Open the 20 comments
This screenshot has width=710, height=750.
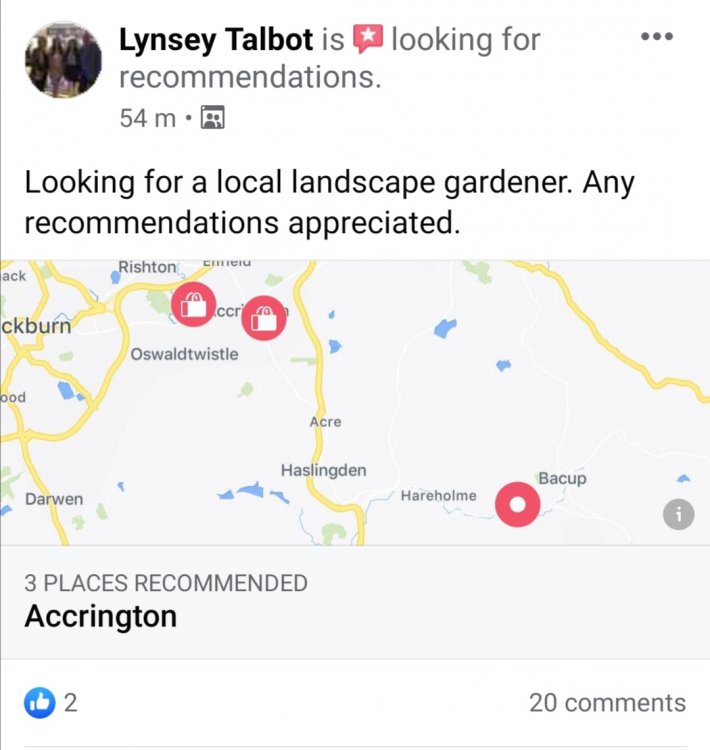pyautogui.click(x=607, y=703)
